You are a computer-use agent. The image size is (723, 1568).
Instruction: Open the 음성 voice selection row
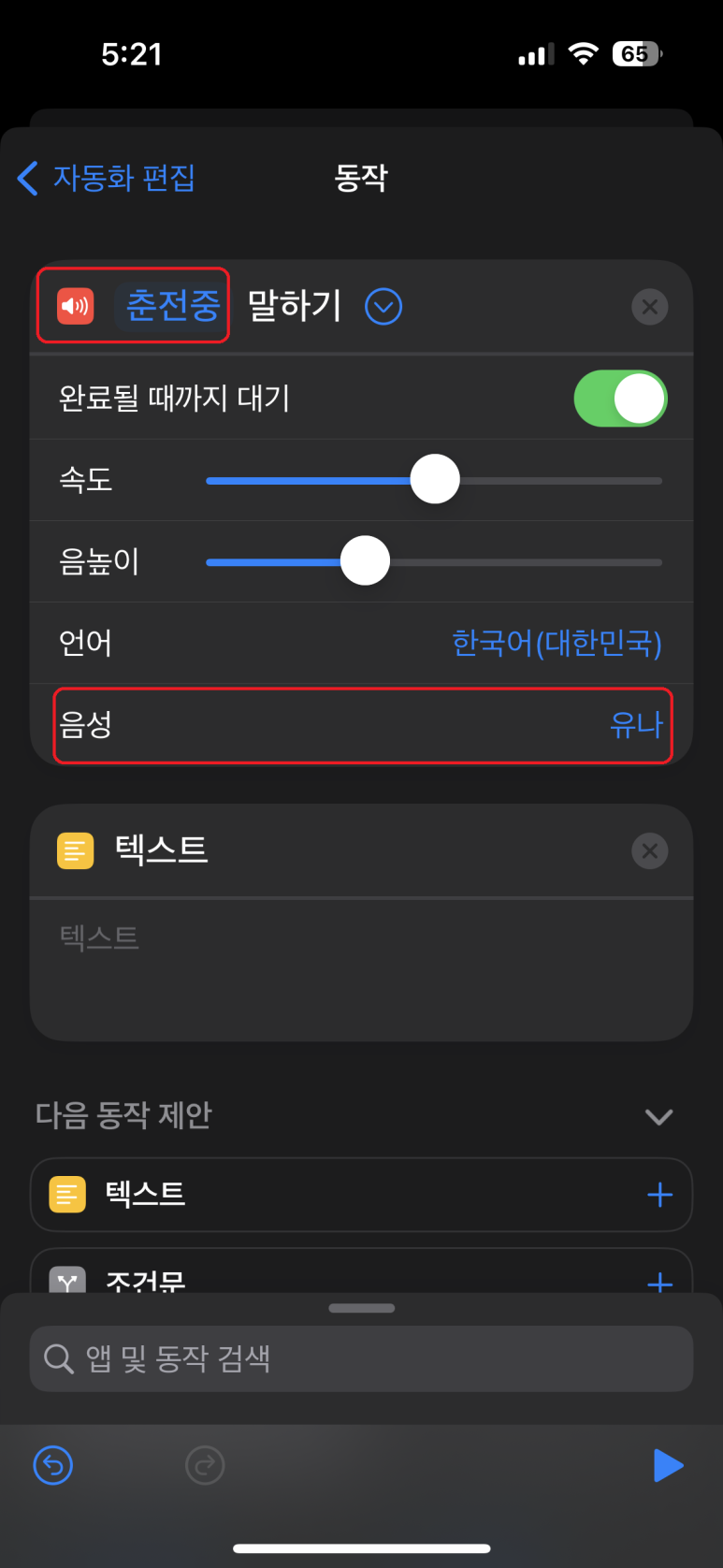coord(363,725)
